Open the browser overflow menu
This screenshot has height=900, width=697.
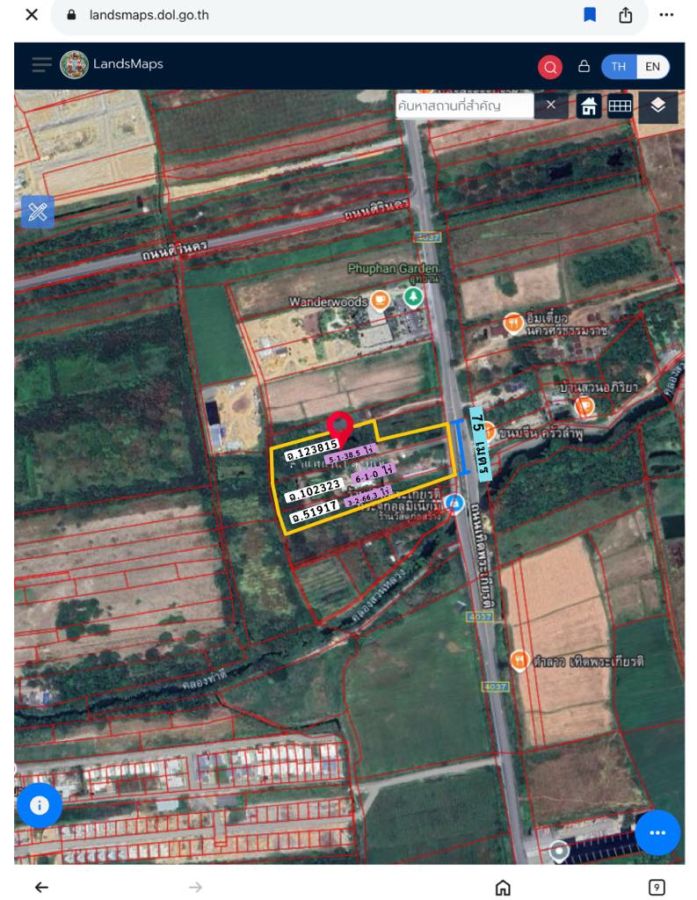[x=666, y=15]
